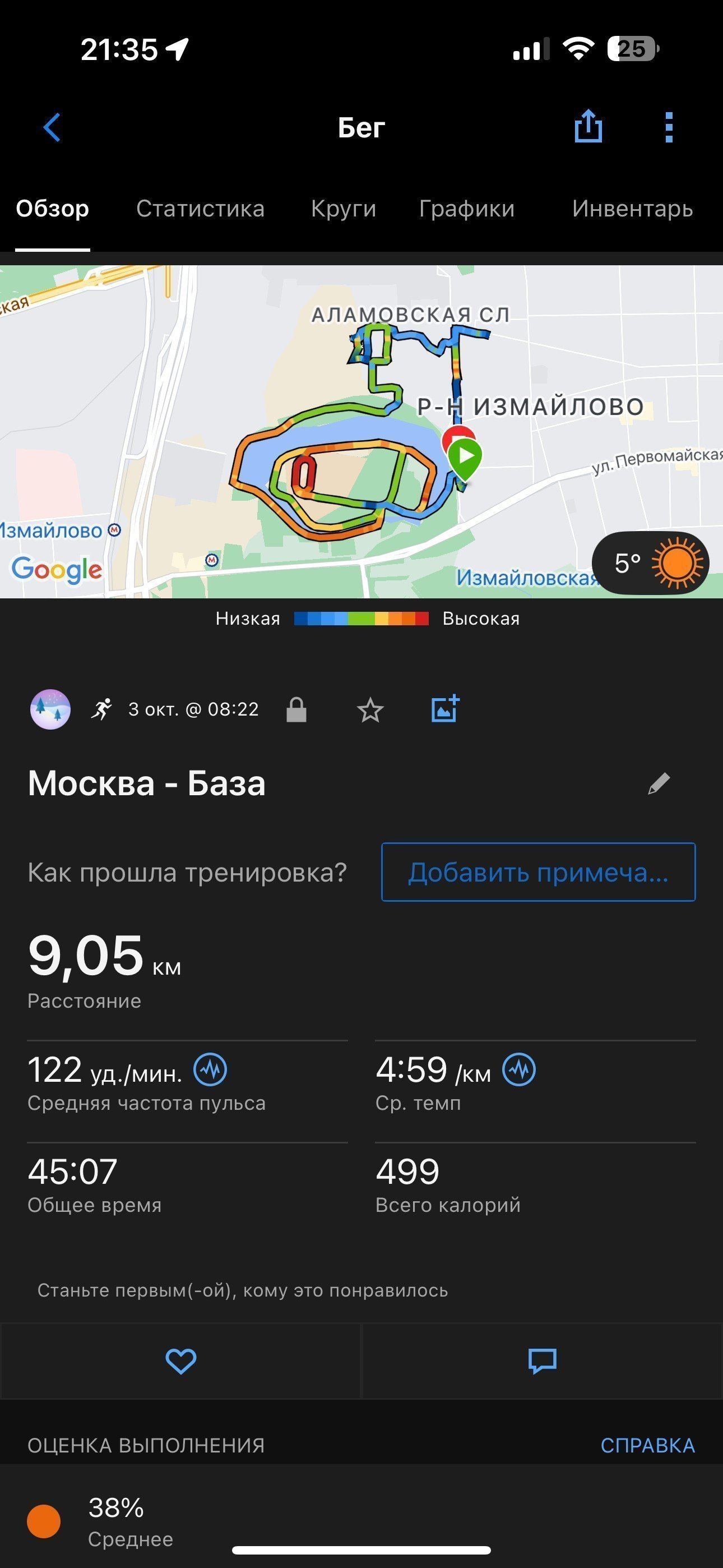This screenshot has height=1568, width=723.
Task: Open the running route map
Action: point(361,432)
